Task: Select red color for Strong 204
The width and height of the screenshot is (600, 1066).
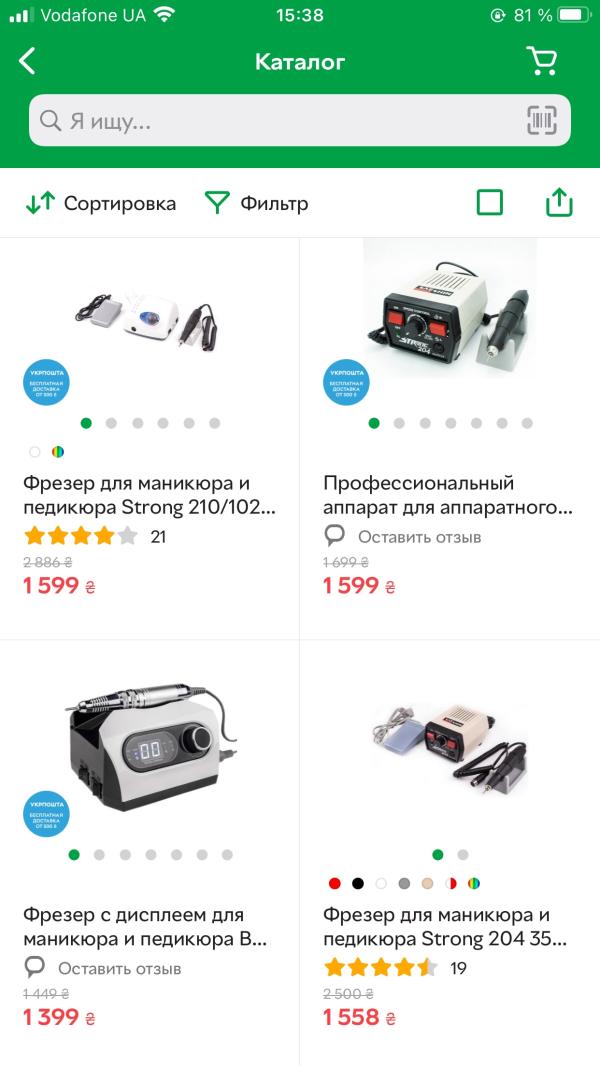Action: pos(334,883)
